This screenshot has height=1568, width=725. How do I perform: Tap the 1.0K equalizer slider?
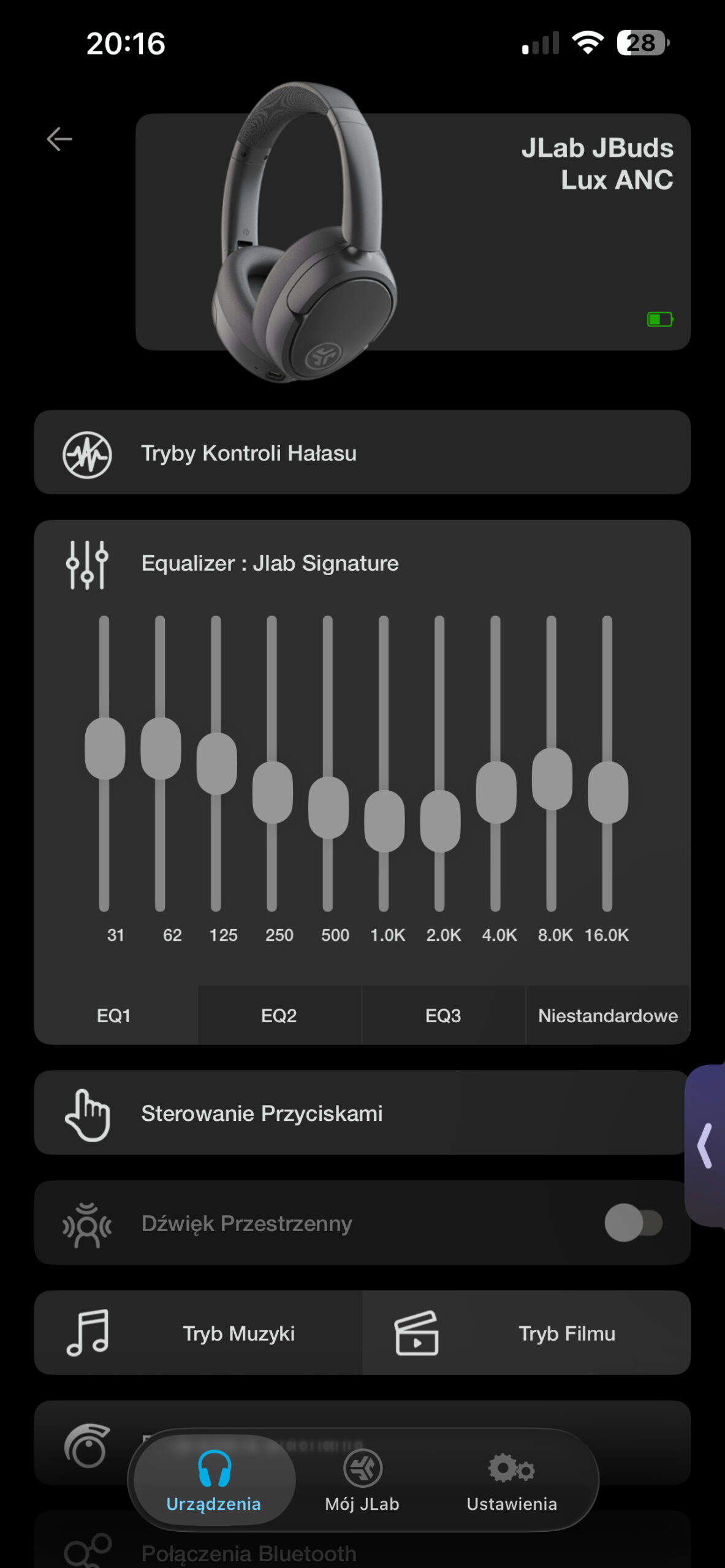[384, 821]
